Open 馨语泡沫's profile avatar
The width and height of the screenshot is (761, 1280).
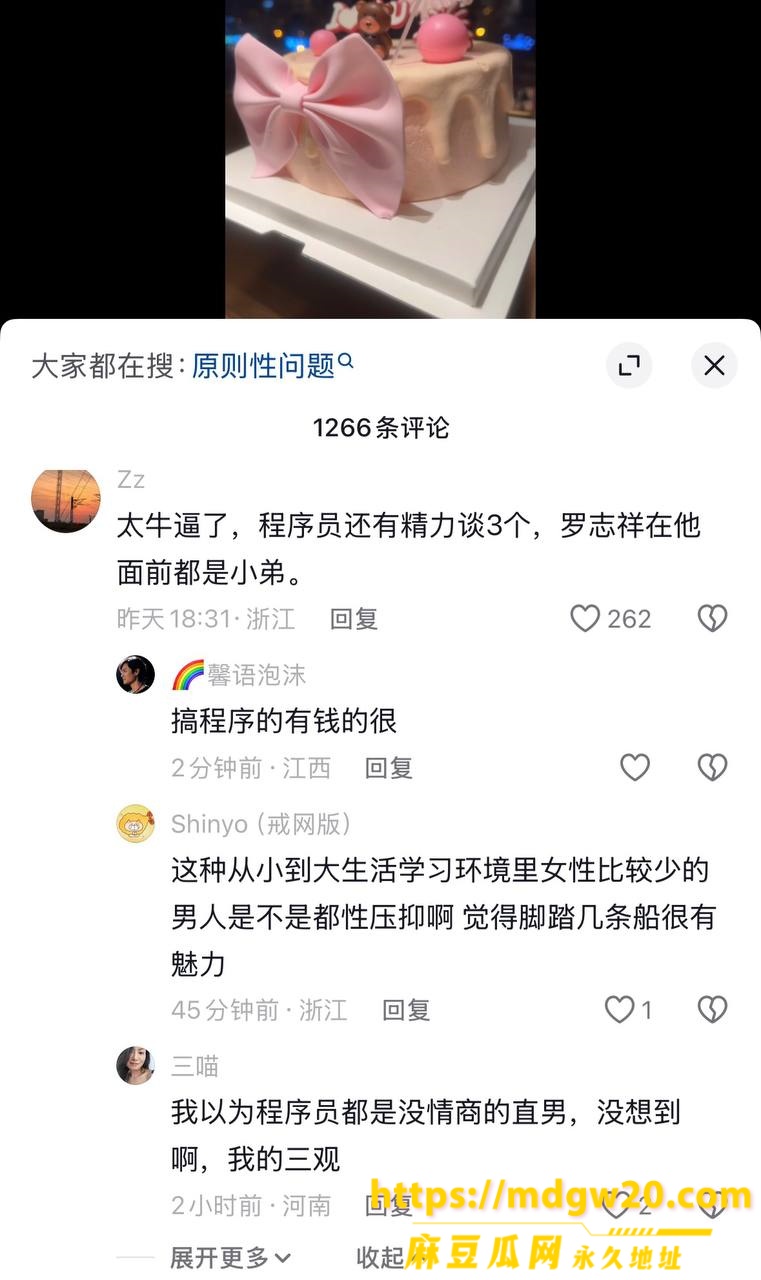click(x=135, y=675)
